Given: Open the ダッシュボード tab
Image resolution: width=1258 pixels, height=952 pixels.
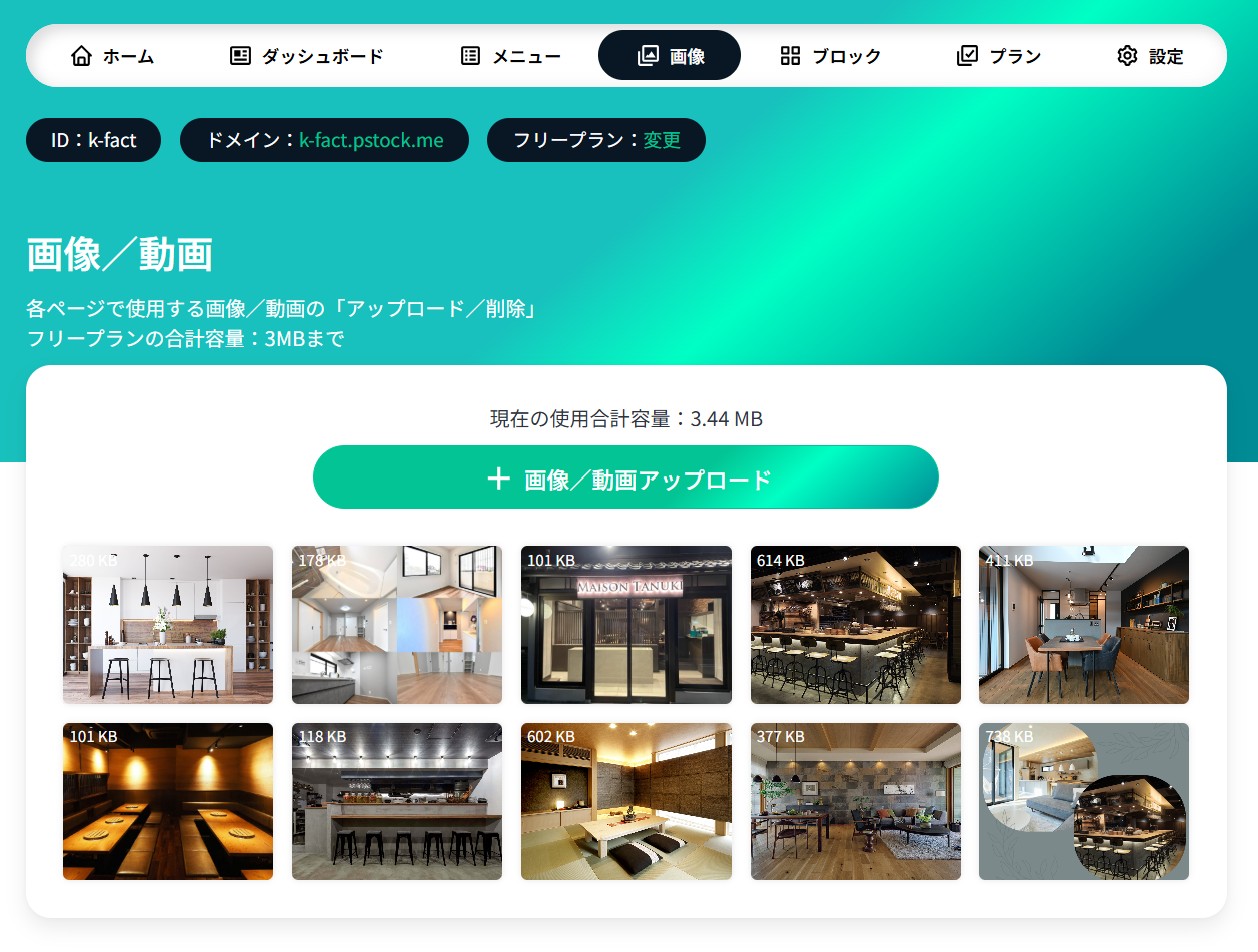Looking at the screenshot, I should (306, 56).
